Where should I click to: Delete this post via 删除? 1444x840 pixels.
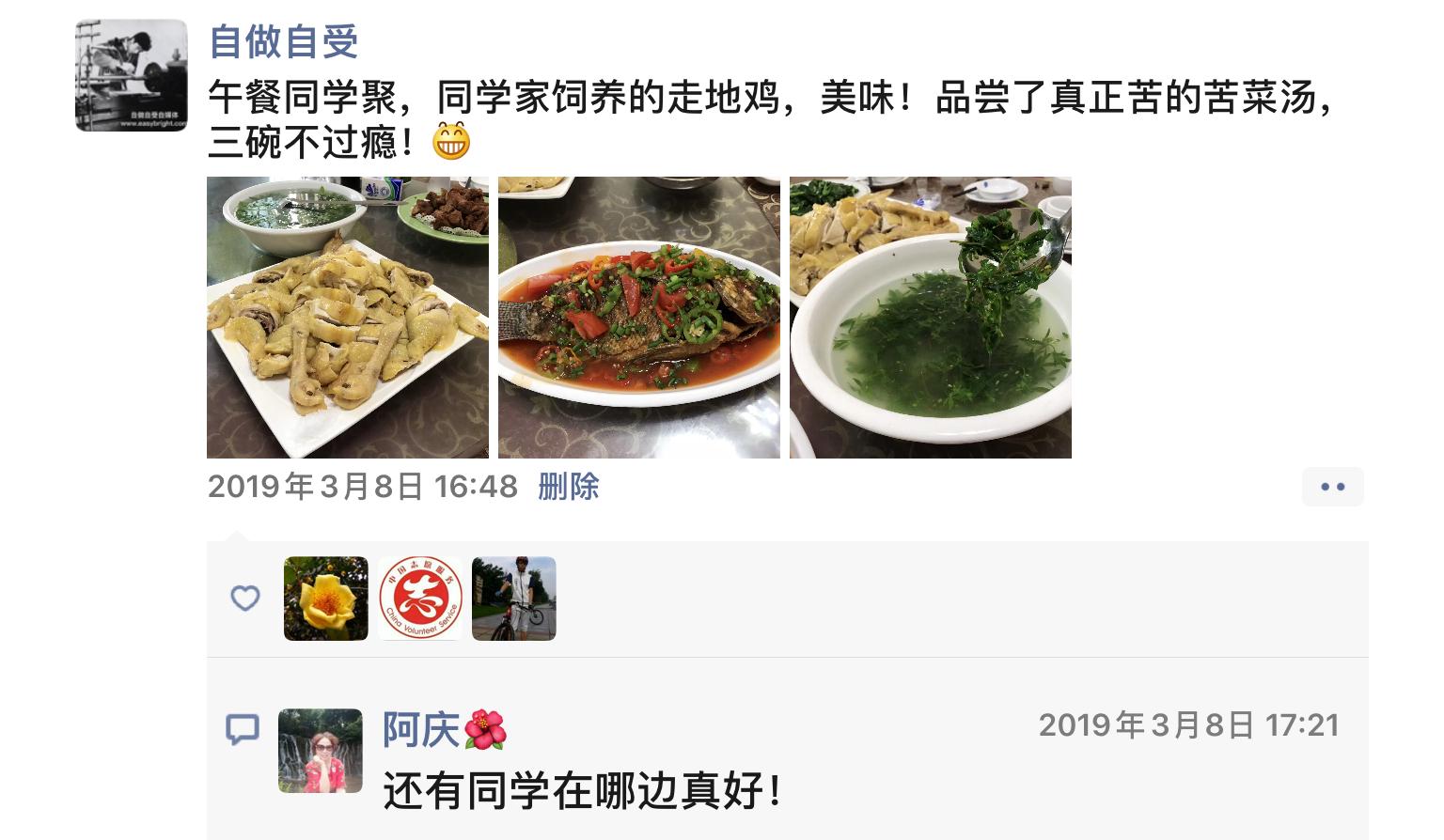(x=568, y=487)
